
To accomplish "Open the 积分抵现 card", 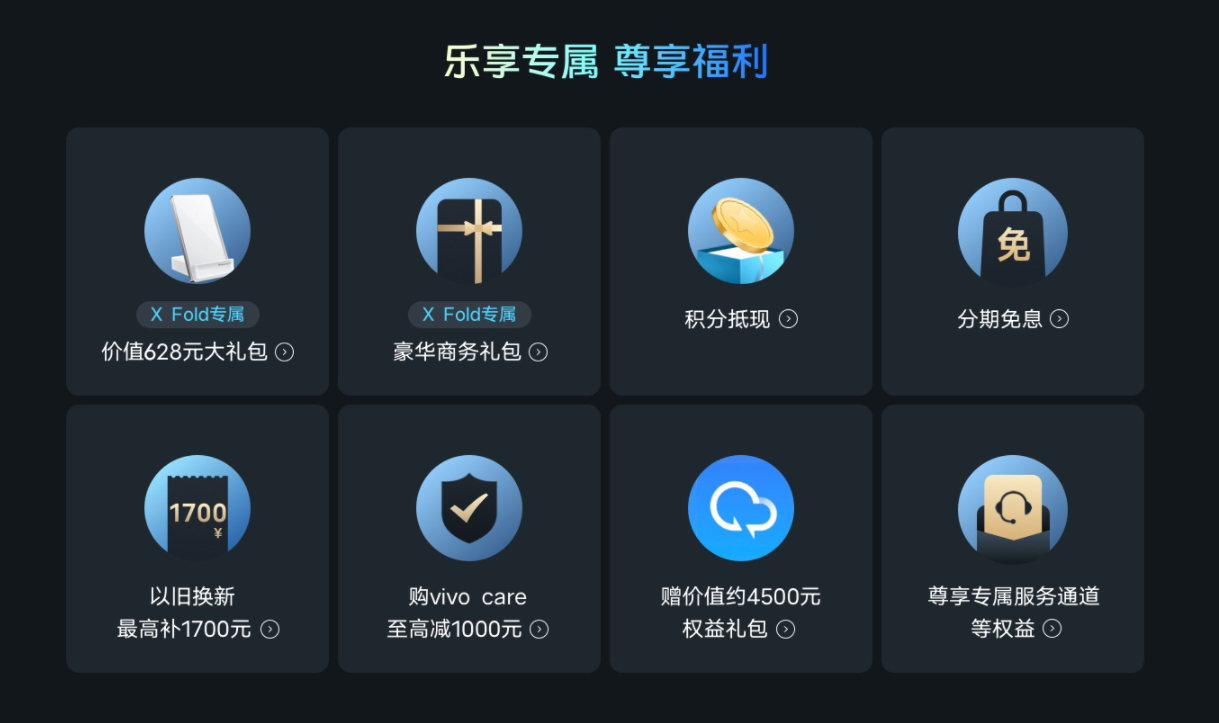I will tap(741, 261).
